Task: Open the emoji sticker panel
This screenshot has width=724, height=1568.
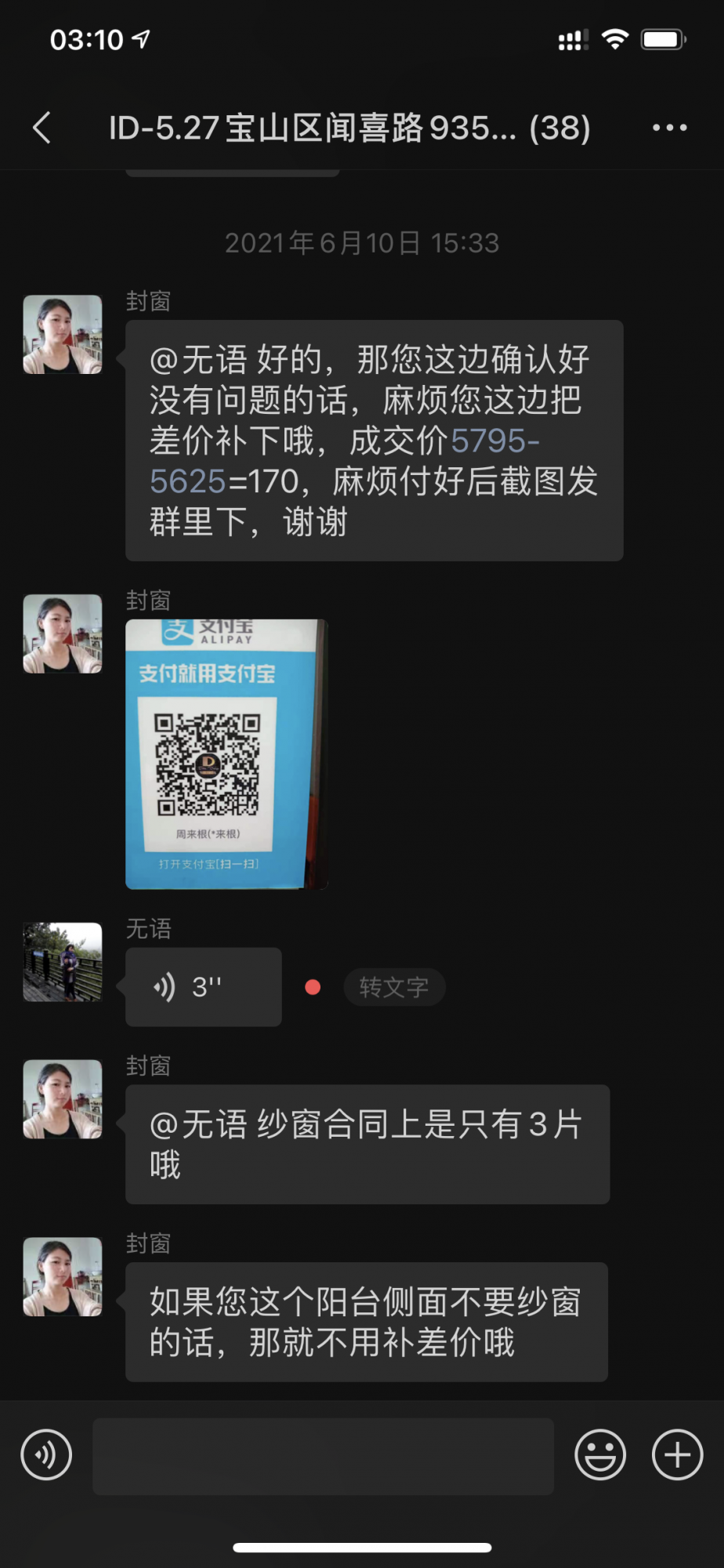Action: 600,1455
